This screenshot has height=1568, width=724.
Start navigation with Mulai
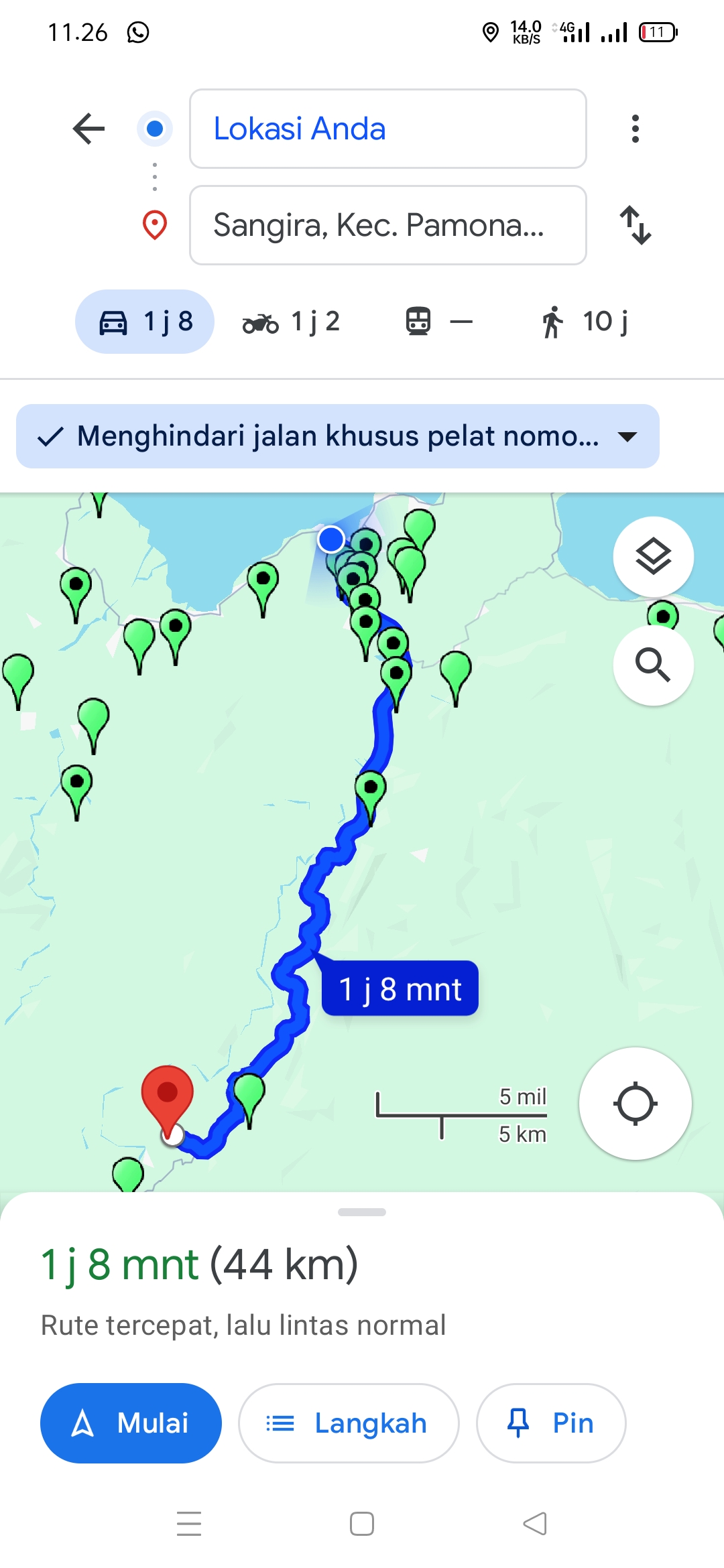[x=131, y=1423]
